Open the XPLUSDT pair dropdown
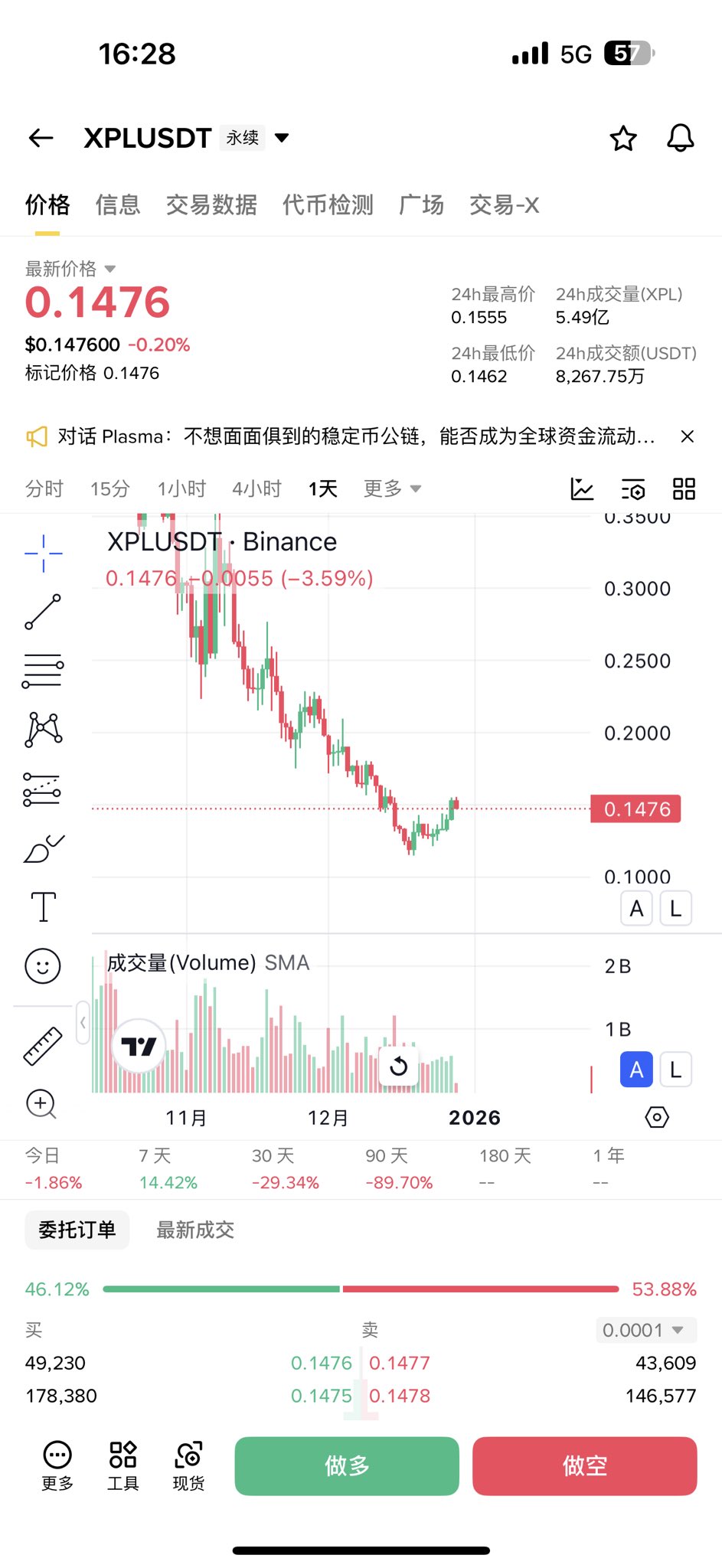 coord(282,138)
